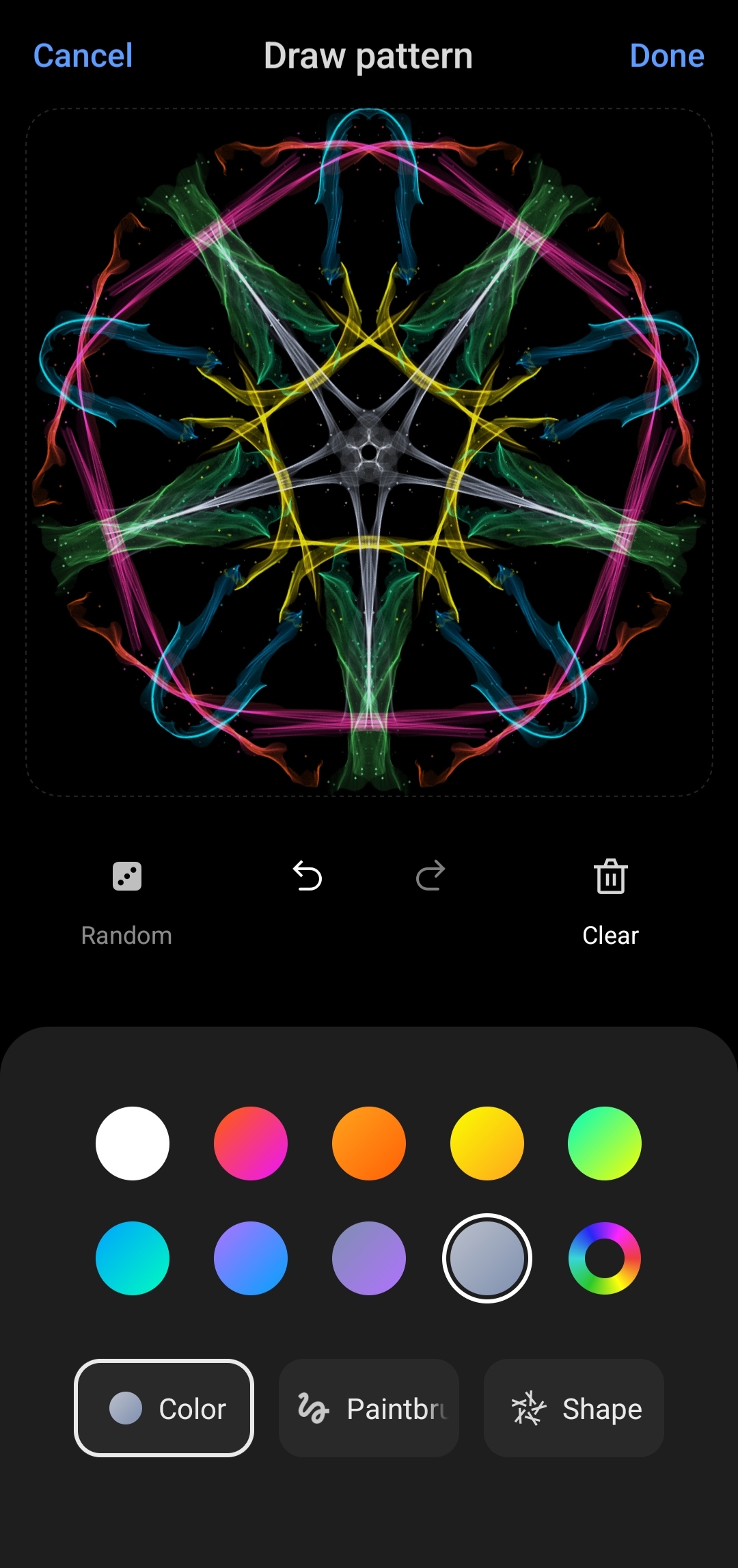Tap Done to save the pattern
This screenshot has height=1568, width=738.
point(666,56)
